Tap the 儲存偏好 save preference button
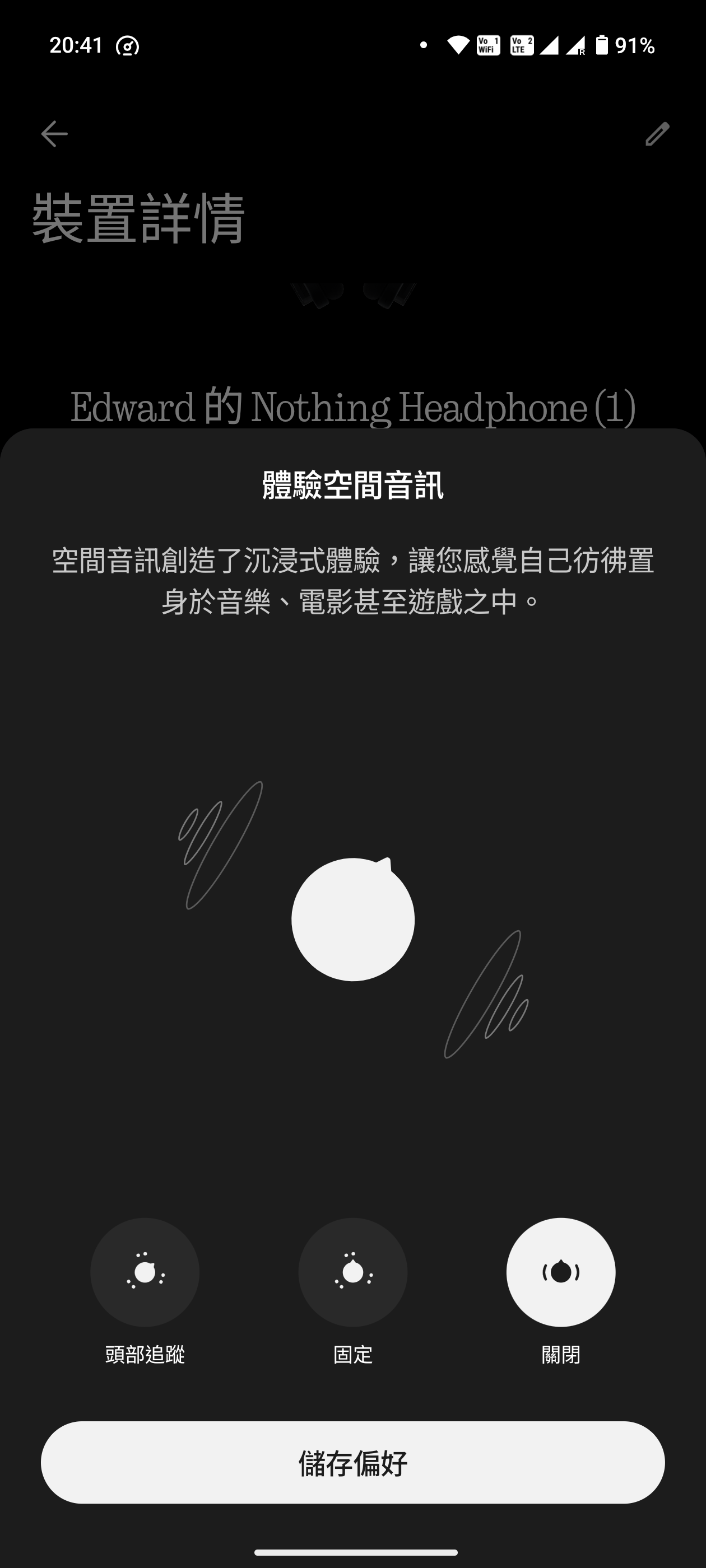Viewport: 706px width, 1568px height. [x=352, y=1462]
